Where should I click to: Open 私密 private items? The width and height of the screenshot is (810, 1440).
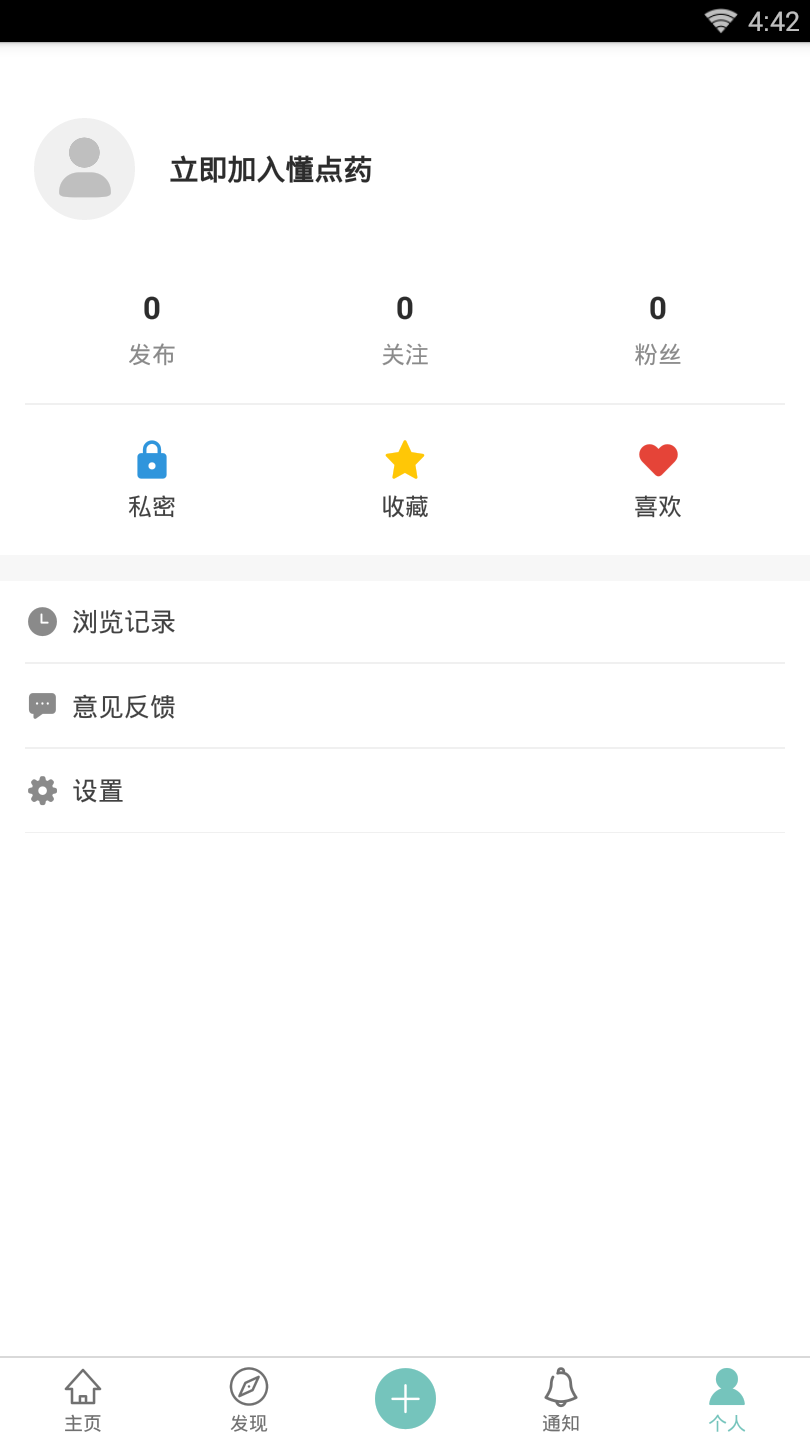coord(152,480)
